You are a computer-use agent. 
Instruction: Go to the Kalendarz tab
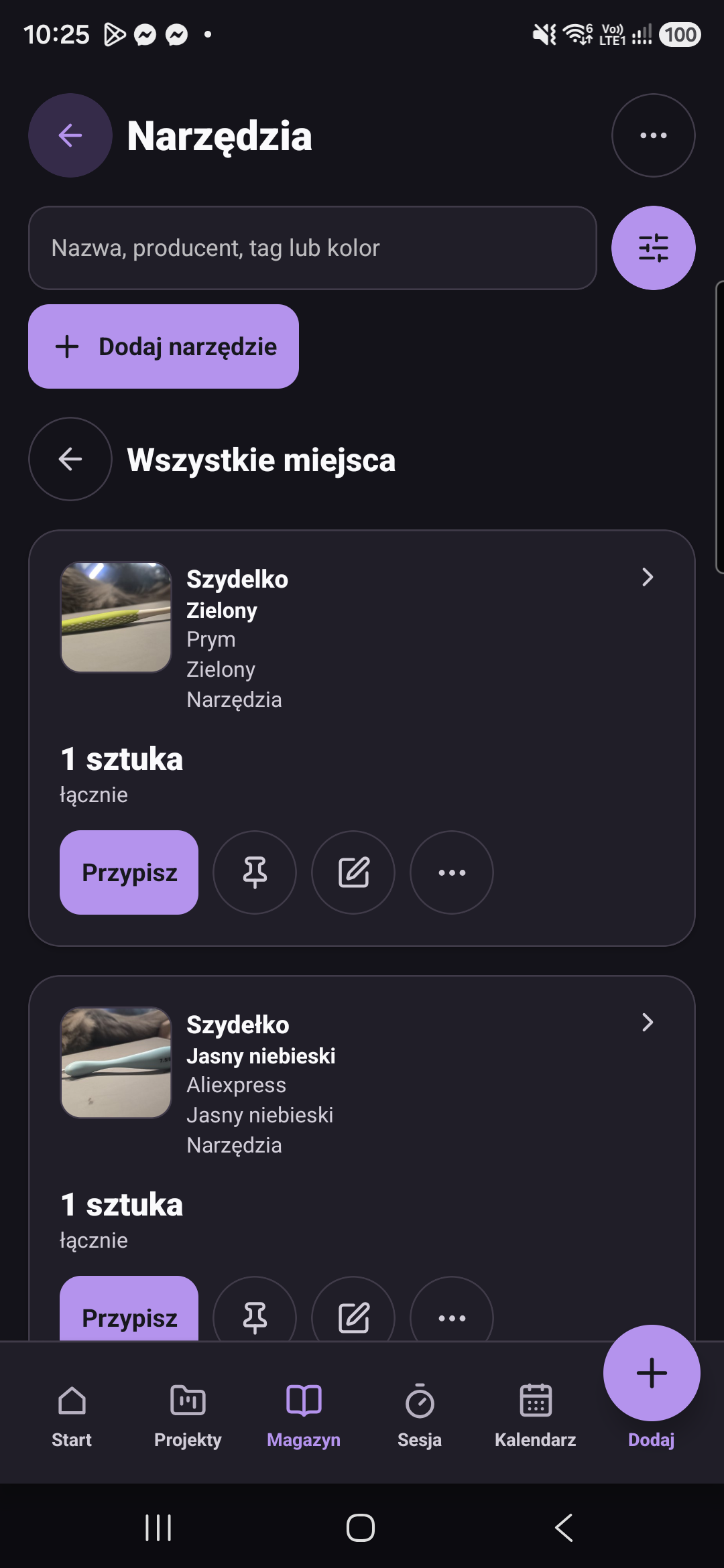tap(536, 1415)
